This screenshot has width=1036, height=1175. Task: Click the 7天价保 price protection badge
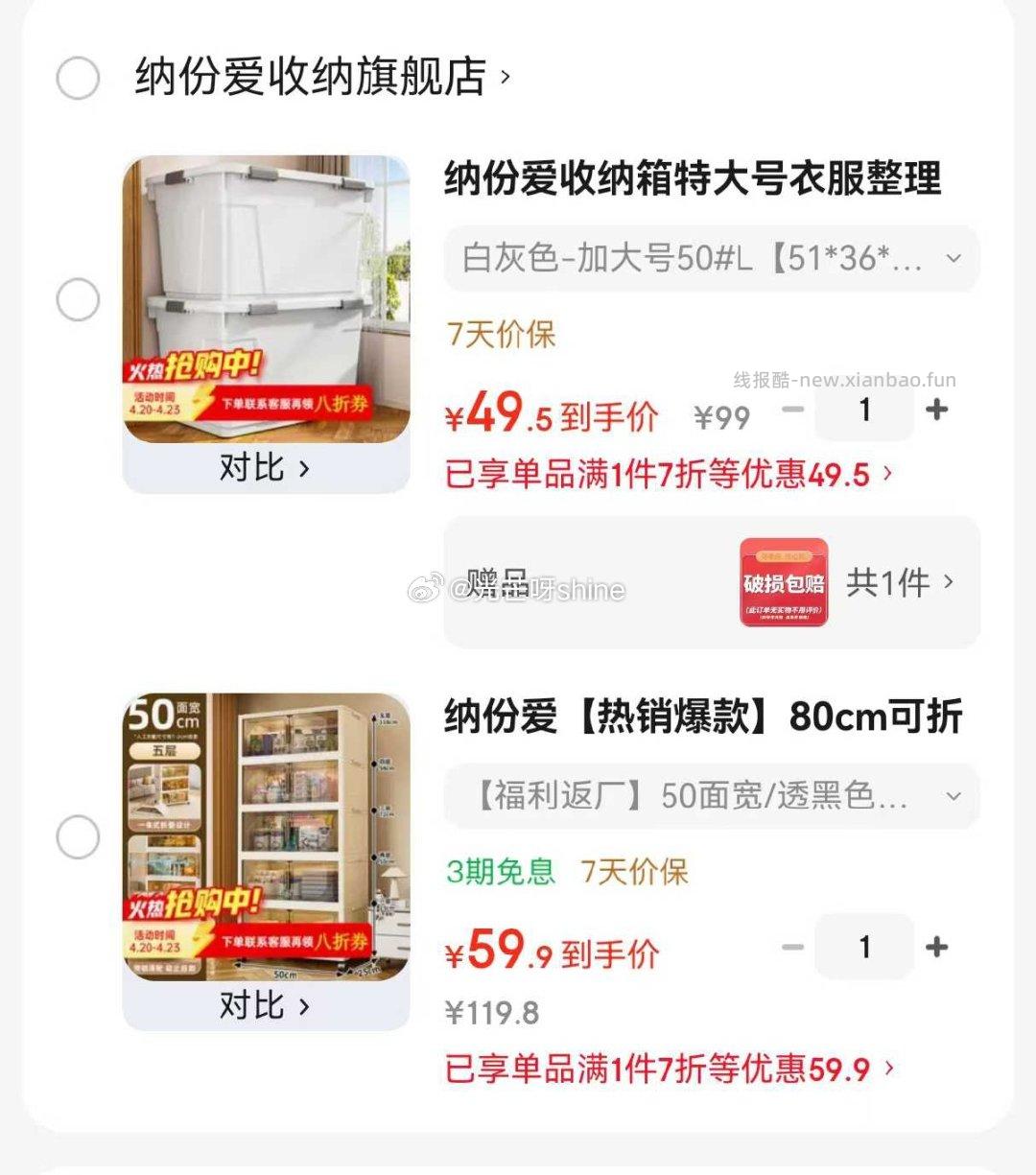500,333
